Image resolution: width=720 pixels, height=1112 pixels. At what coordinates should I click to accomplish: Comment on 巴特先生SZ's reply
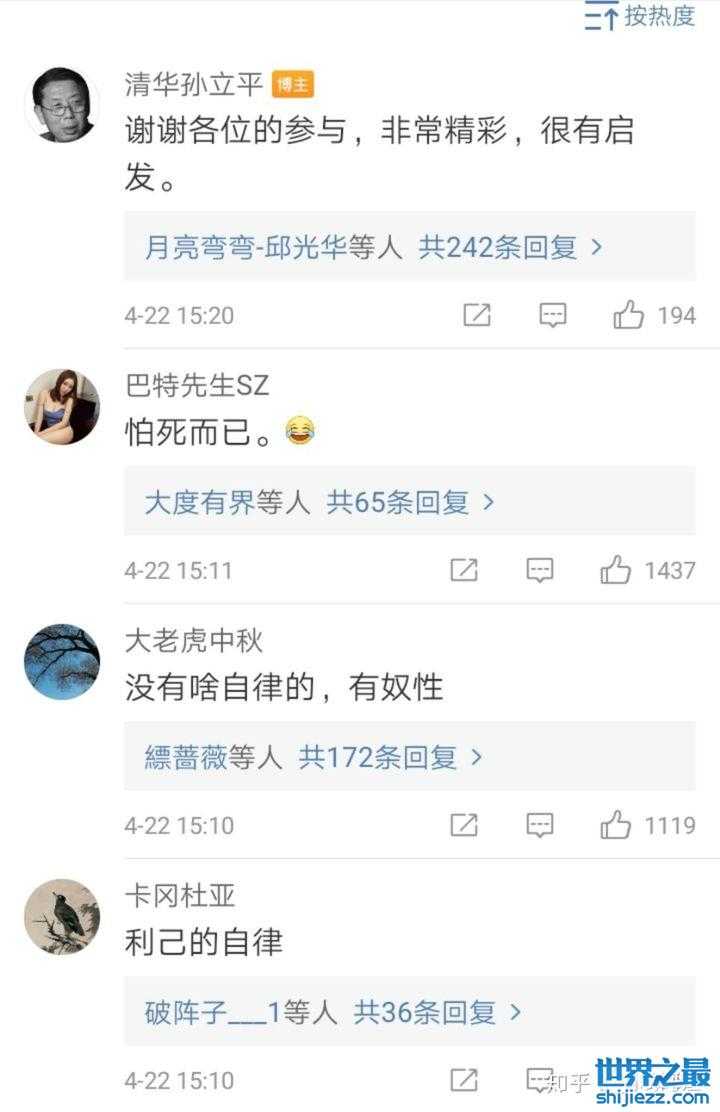click(540, 571)
